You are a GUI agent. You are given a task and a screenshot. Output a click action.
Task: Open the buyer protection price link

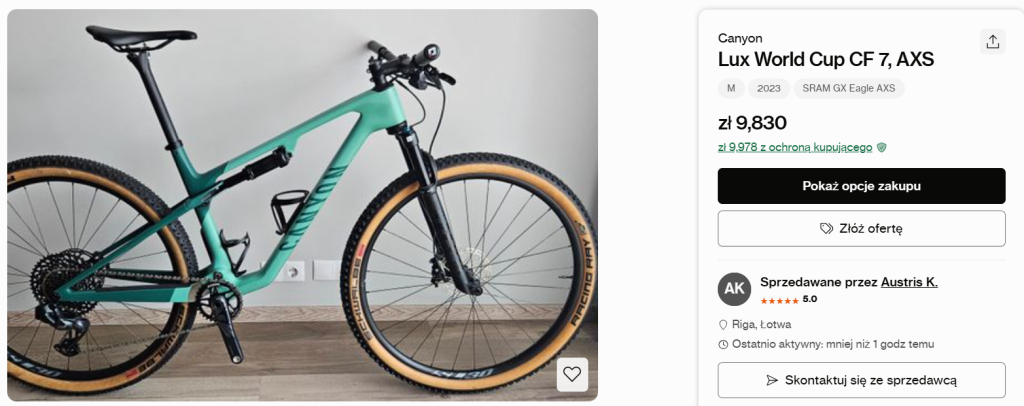pos(795,146)
